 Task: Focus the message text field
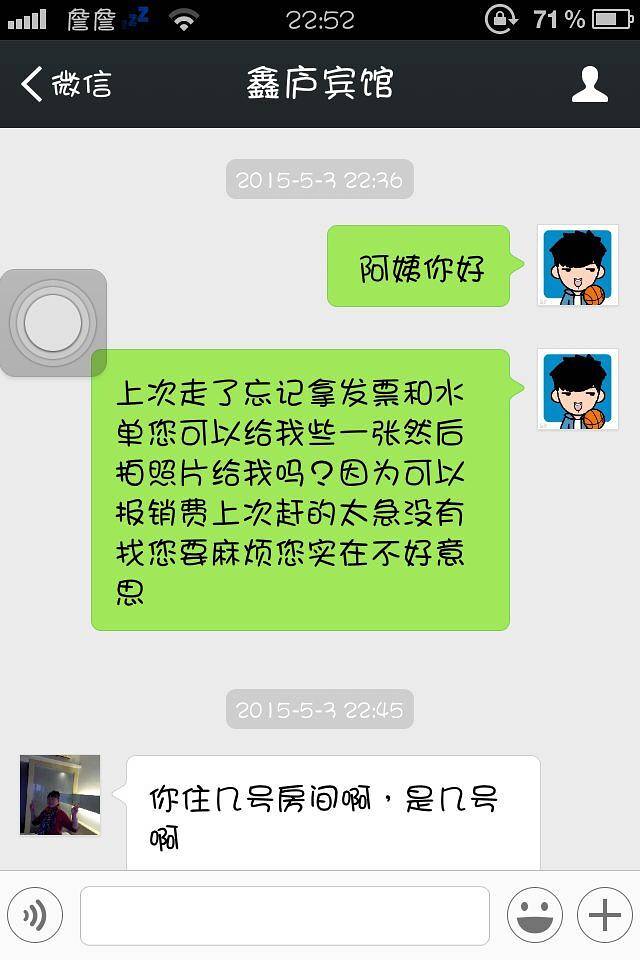tap(284, 915)
